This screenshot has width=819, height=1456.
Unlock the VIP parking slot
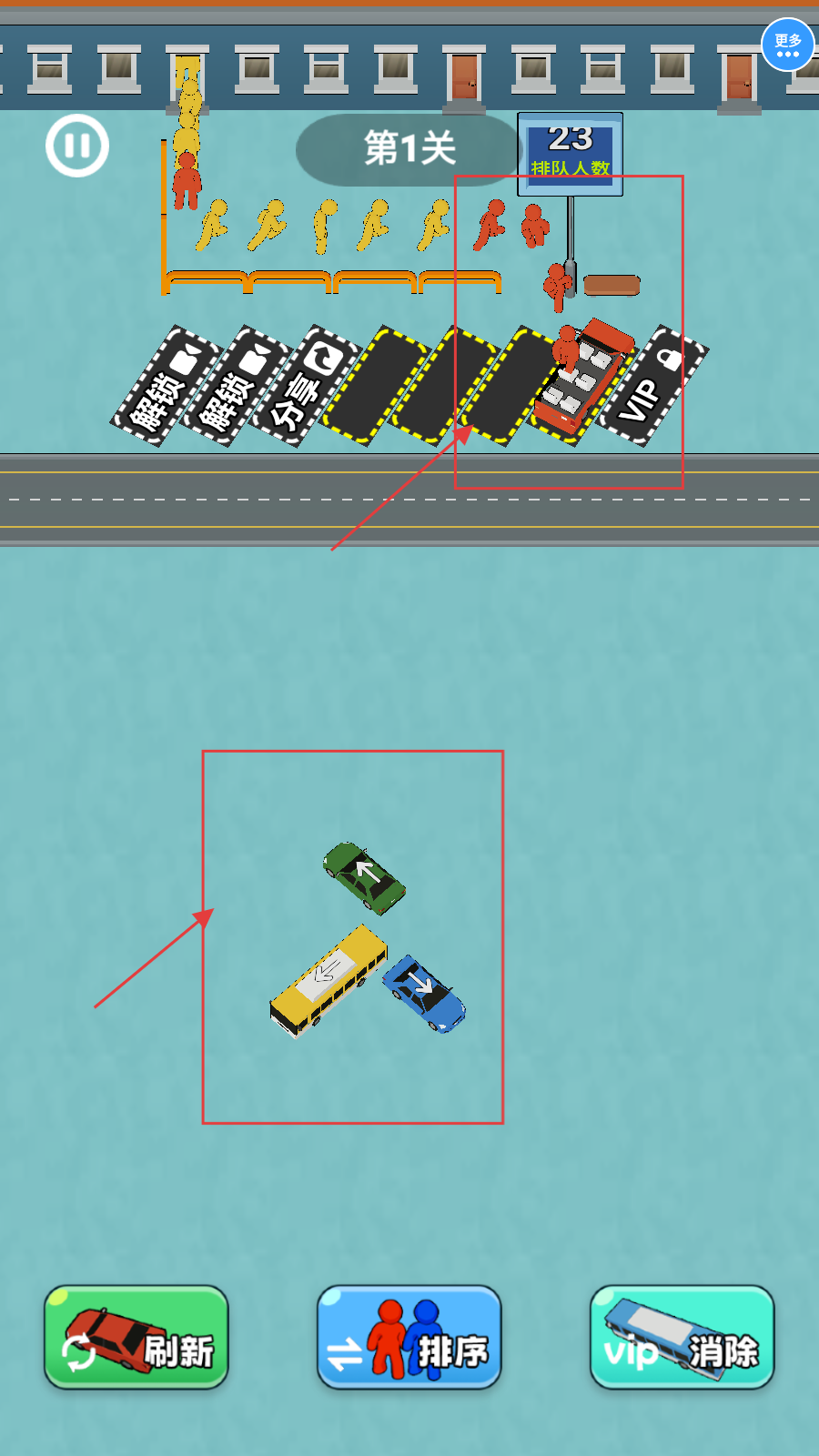(653, 386)
